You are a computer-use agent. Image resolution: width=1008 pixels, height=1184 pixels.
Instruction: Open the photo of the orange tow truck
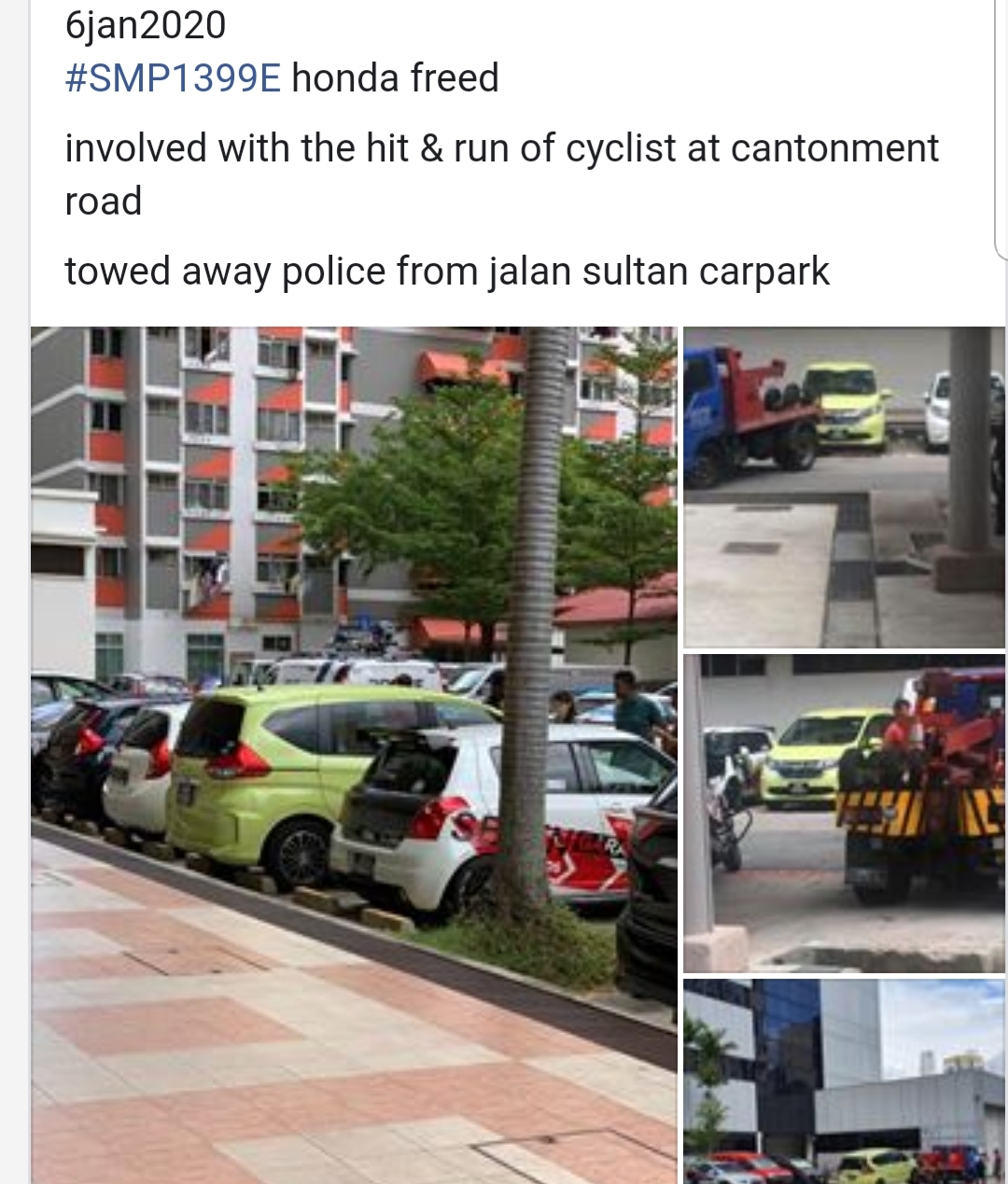(844, 813)
